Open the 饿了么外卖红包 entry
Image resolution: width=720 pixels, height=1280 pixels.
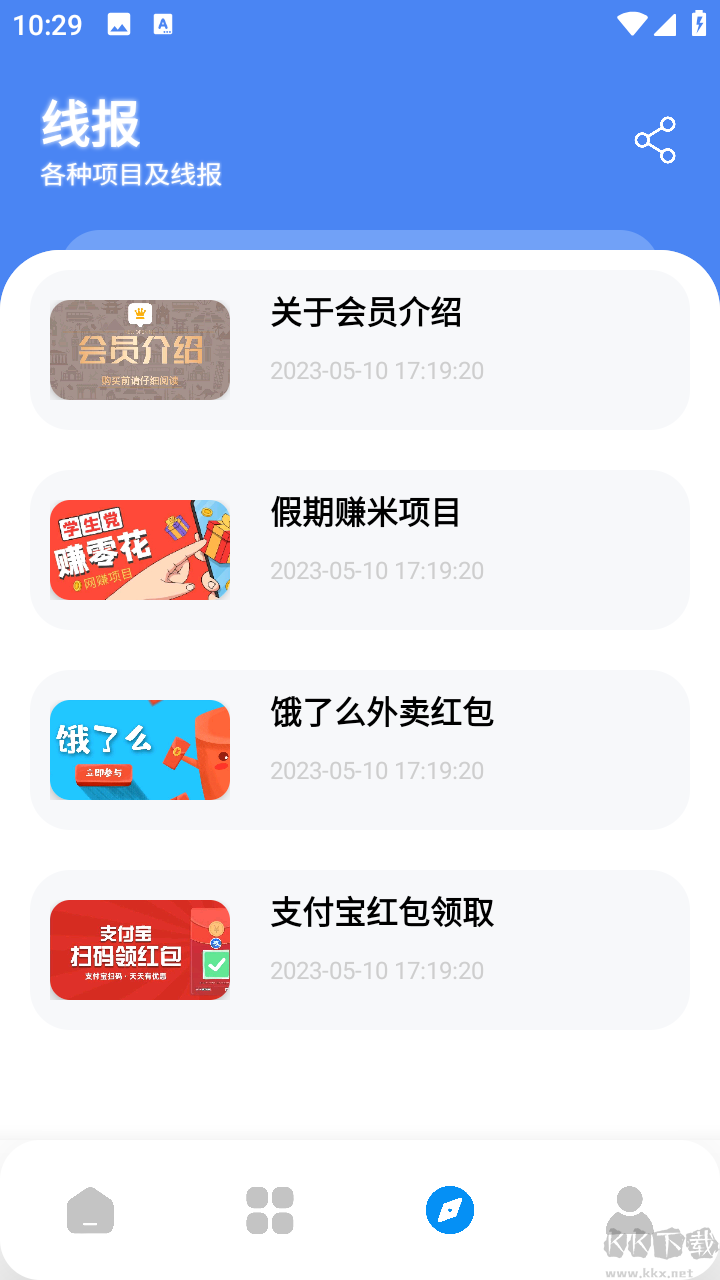(x=382, y=713)
